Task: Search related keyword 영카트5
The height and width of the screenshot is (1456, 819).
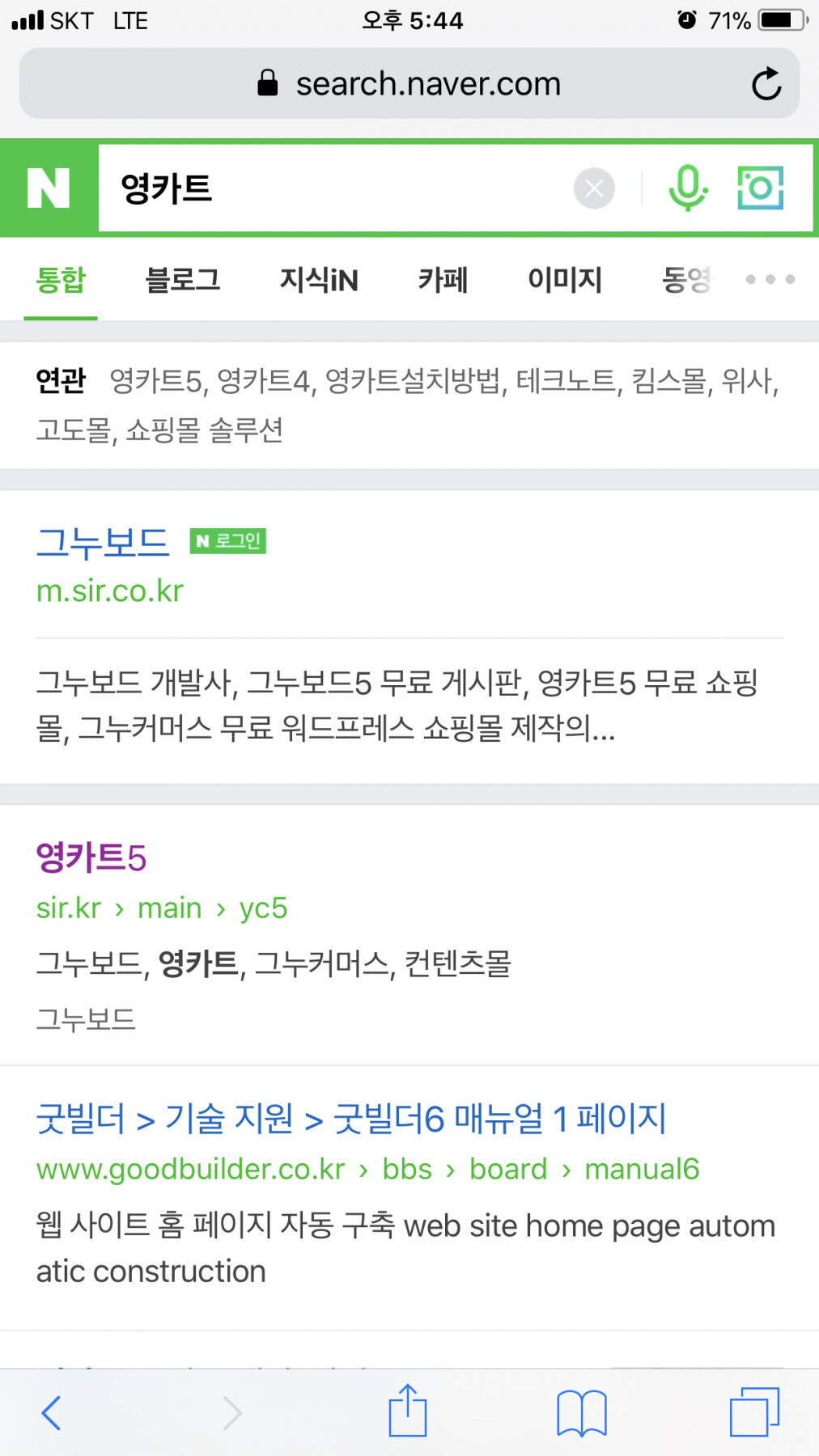Action: pyautogui.click(x=157, y=380)
